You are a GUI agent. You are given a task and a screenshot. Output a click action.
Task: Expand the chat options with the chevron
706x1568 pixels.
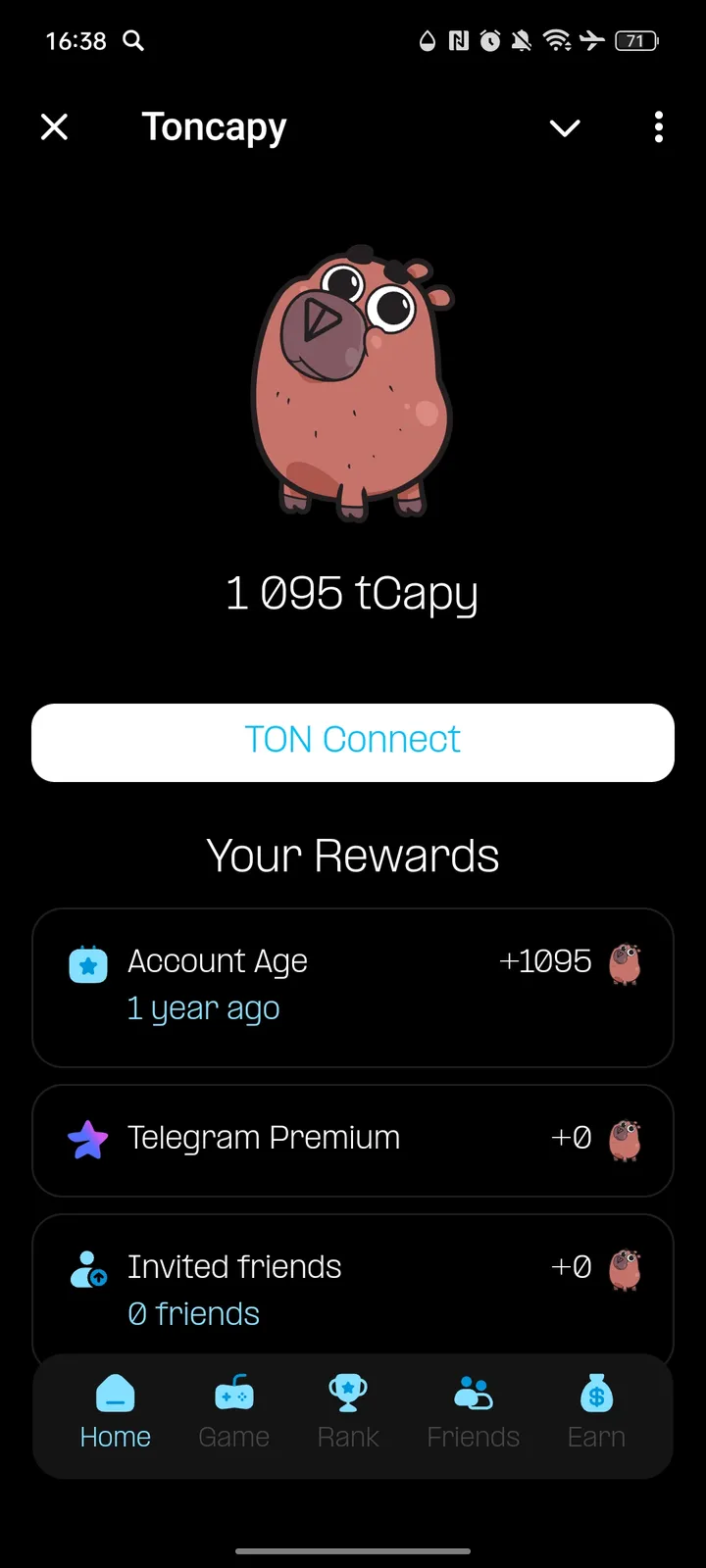point(565,127)
